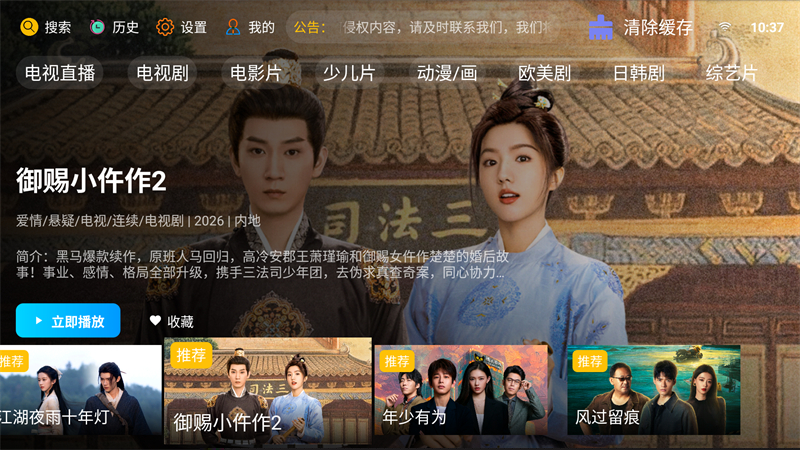Select the 少儿片 category
Viewport: 800px width, 450px height.
pyautogui.click(x=348, y=73)
